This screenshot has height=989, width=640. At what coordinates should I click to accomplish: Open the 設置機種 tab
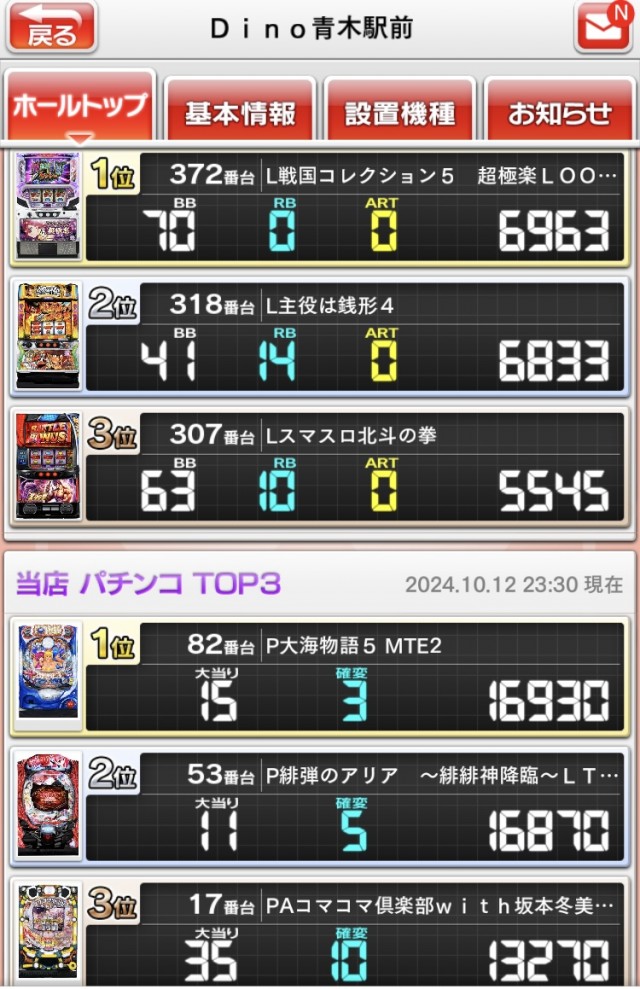coord(400,112)
